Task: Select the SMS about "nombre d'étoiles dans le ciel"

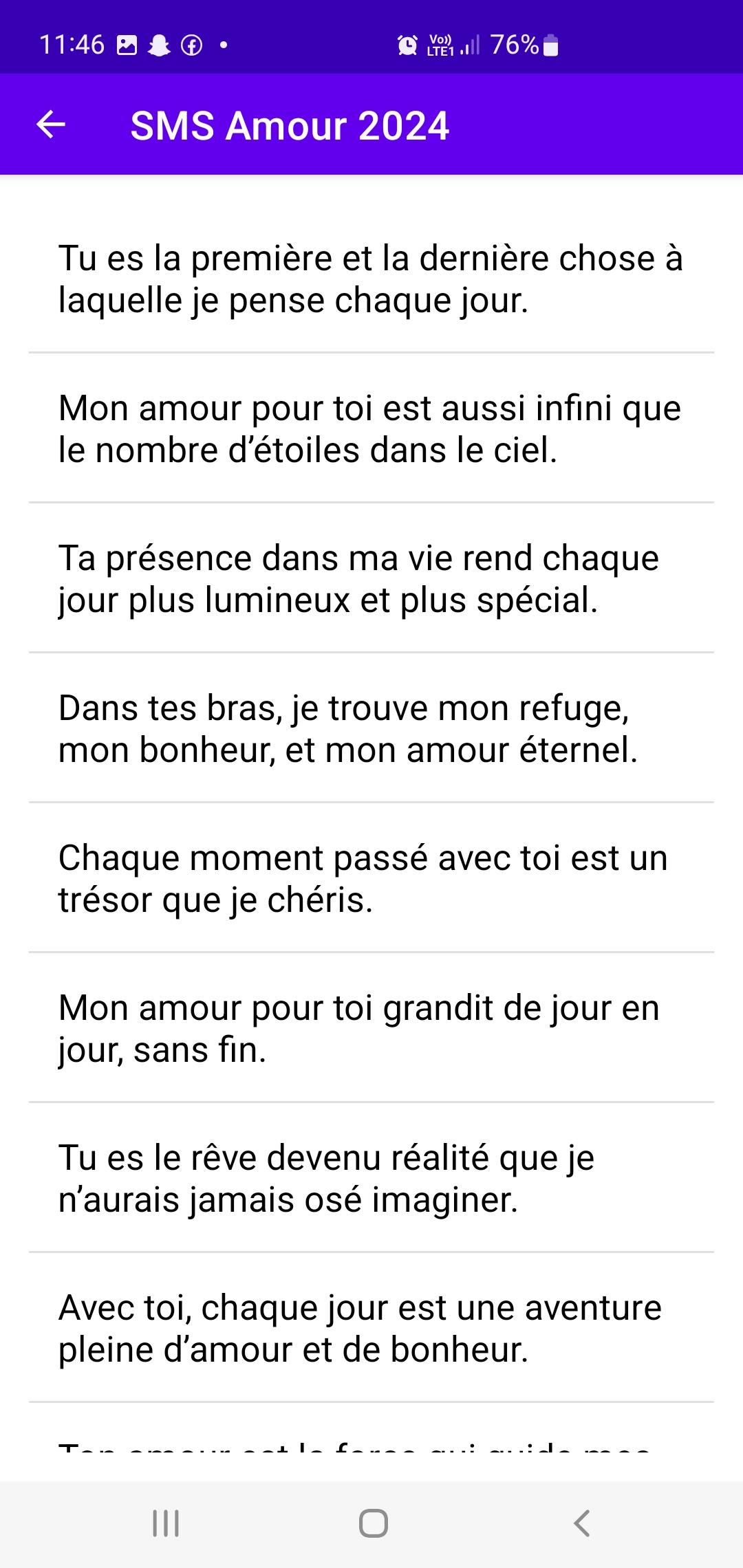Action: pyautogui.click(x=371, y=428)
